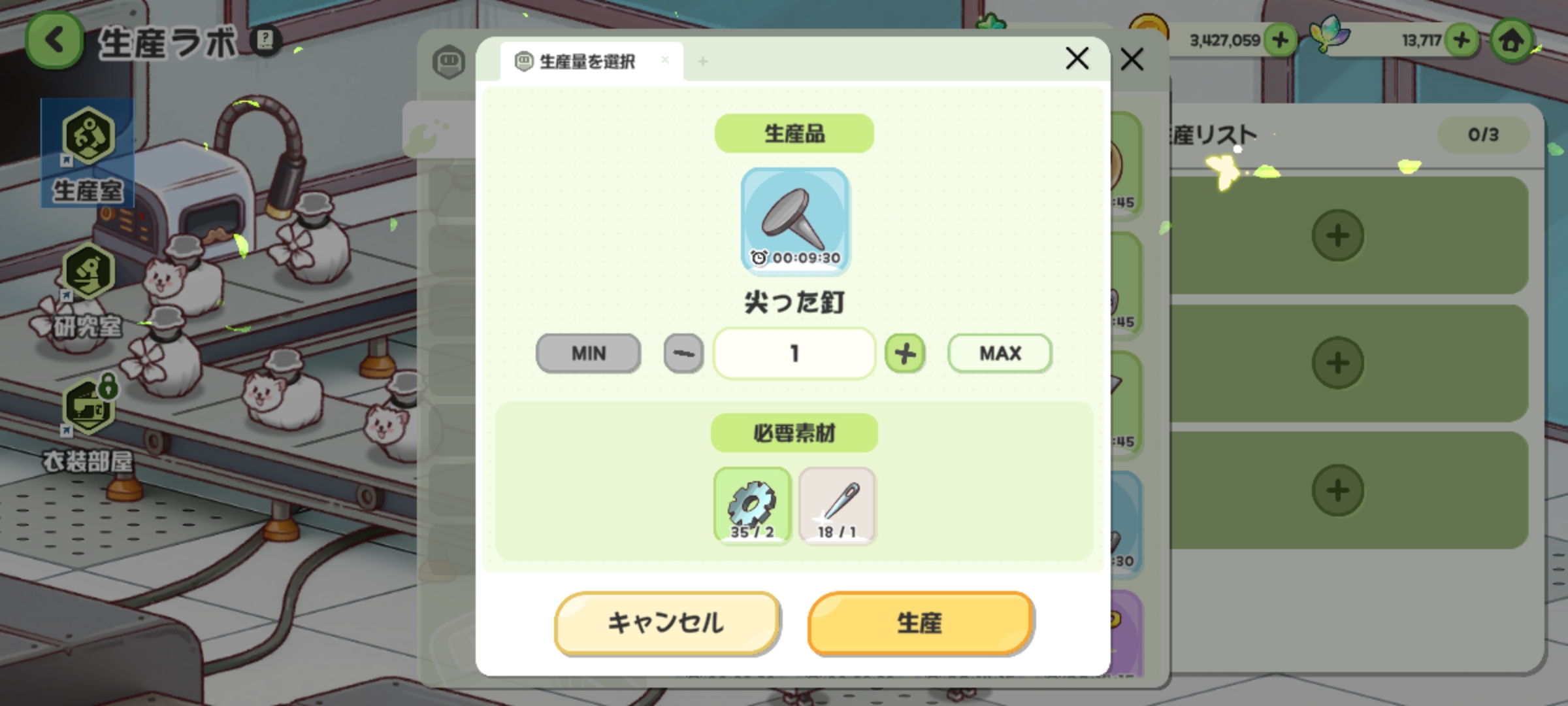Decrease production quantity by one
The width and height of the screenshot is (1568, 706).
click(x=683, y=354)
